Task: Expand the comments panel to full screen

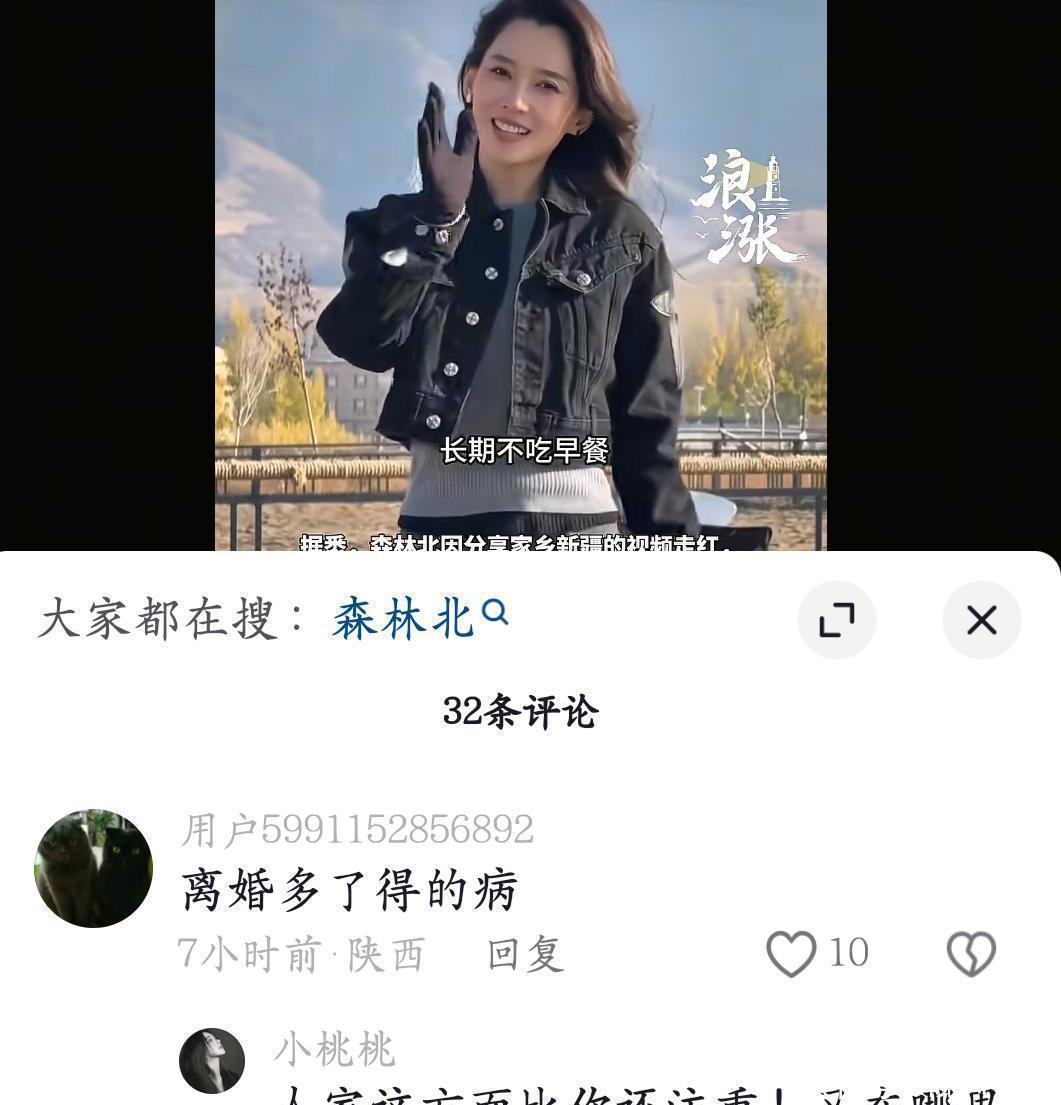Action: click(836, 620)
